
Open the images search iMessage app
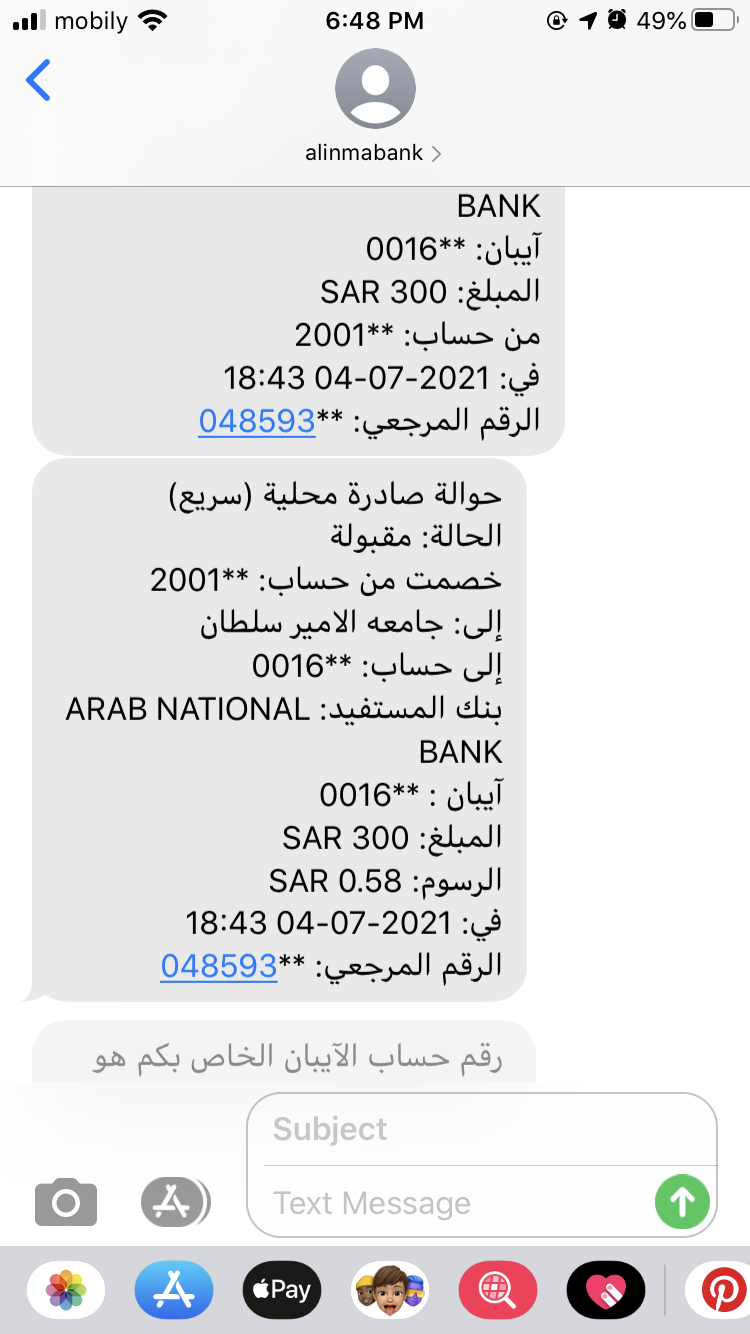click(498, 1290)
